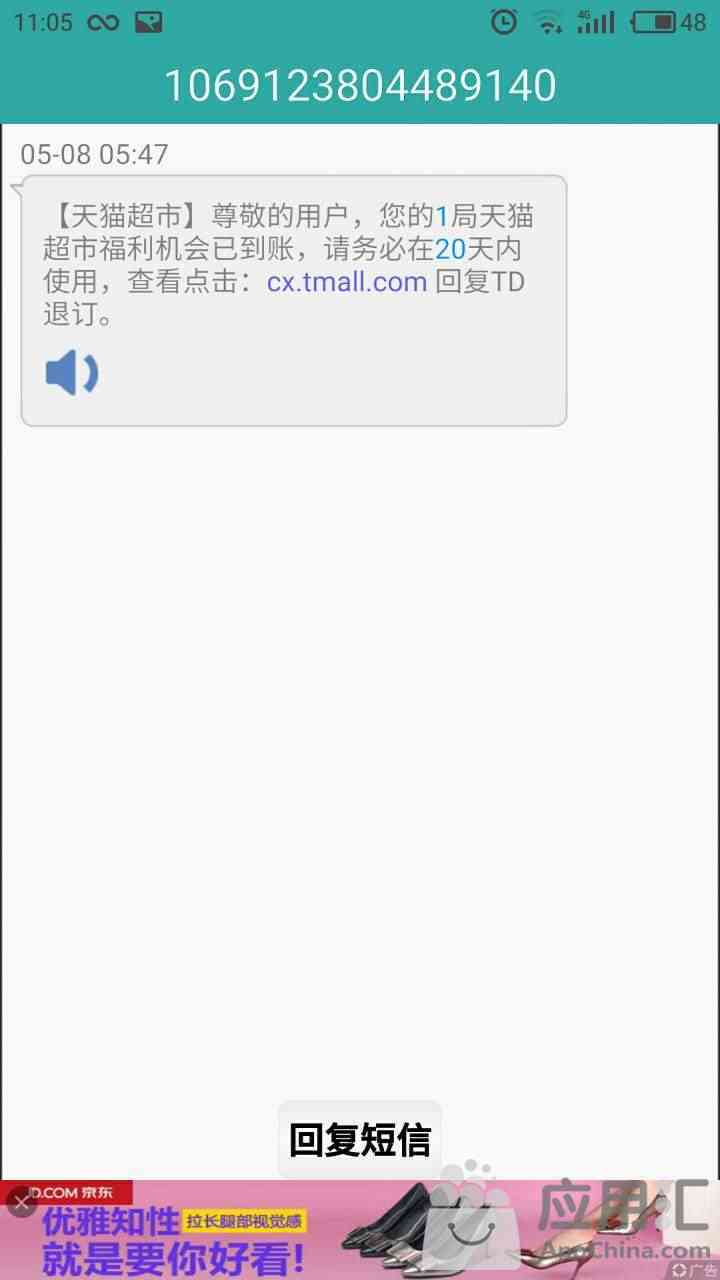Open the cx.tmall.com link
Screen dimensions: 720x1280
[347, 282]
